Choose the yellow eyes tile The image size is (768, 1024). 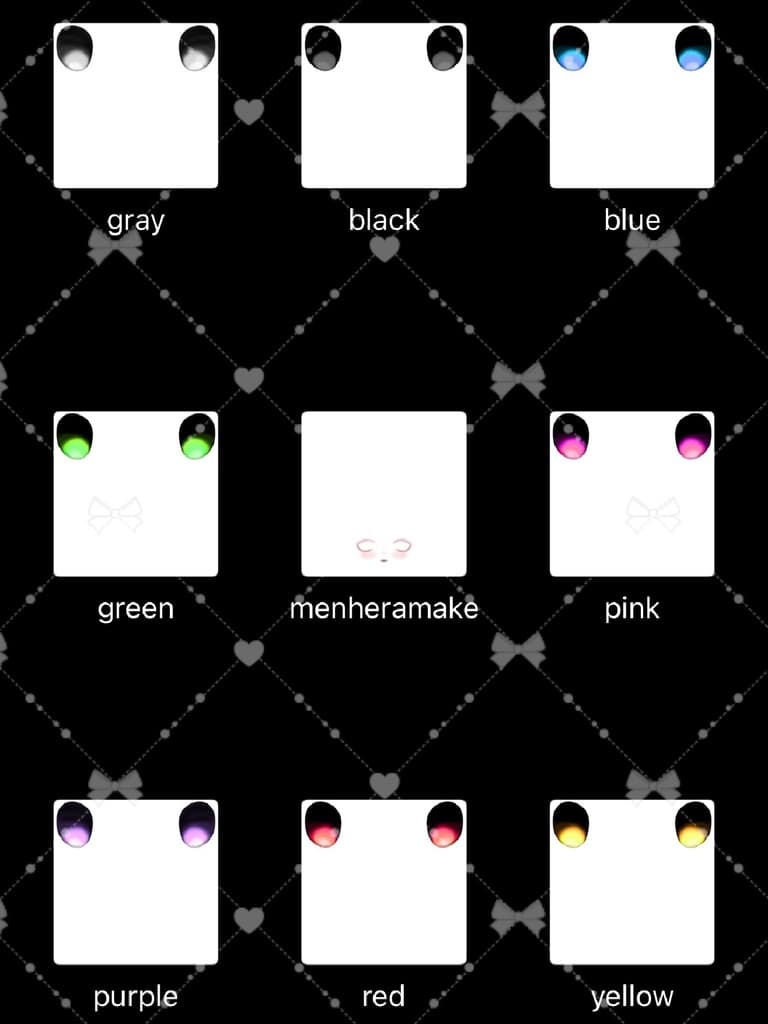click(632, 881)
